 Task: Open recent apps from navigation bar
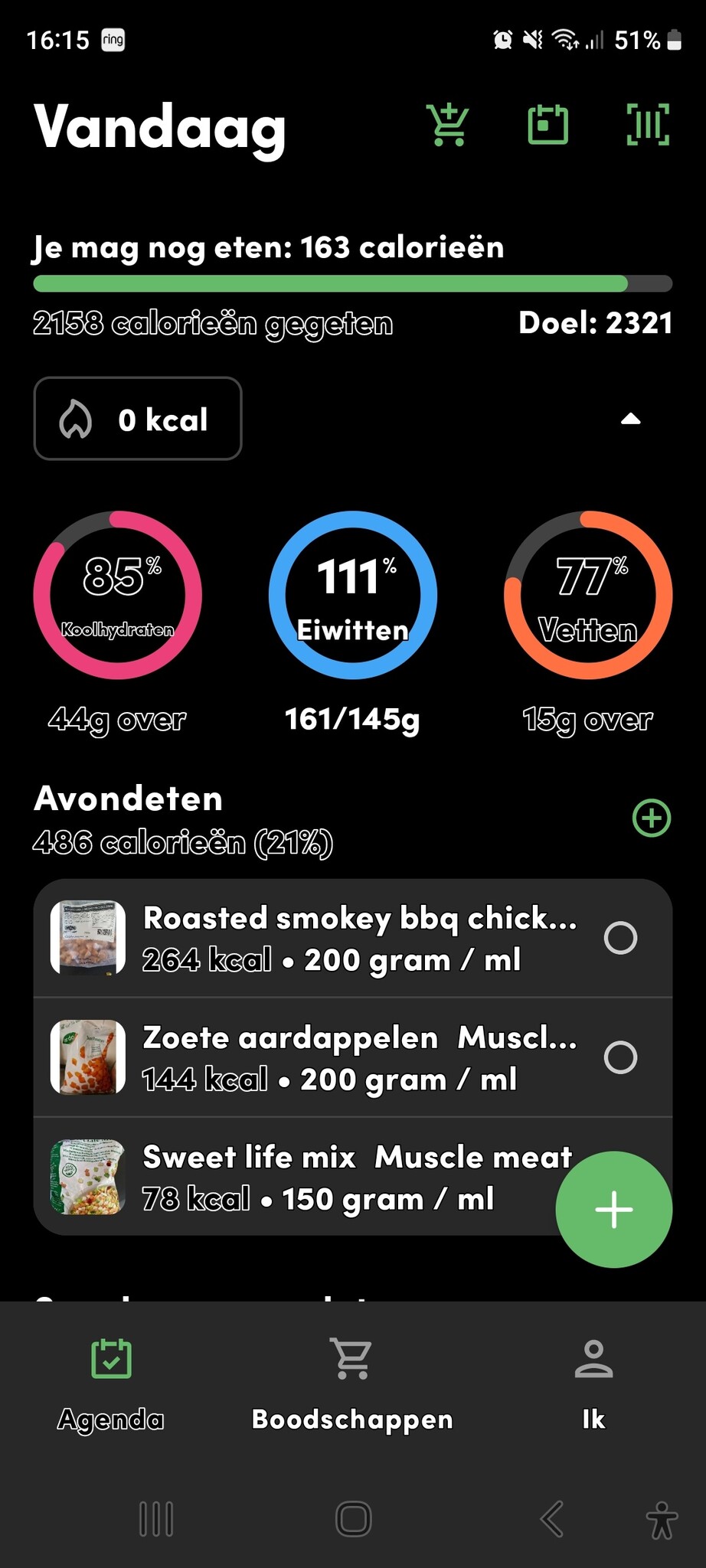156,1519
